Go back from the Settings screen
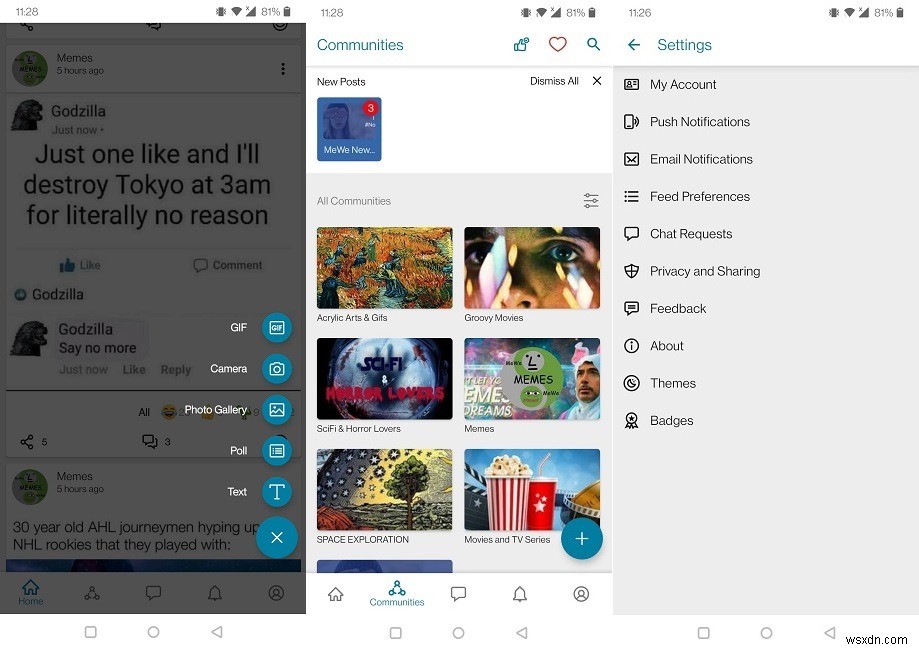919x650 pixels. click(633, 45)
